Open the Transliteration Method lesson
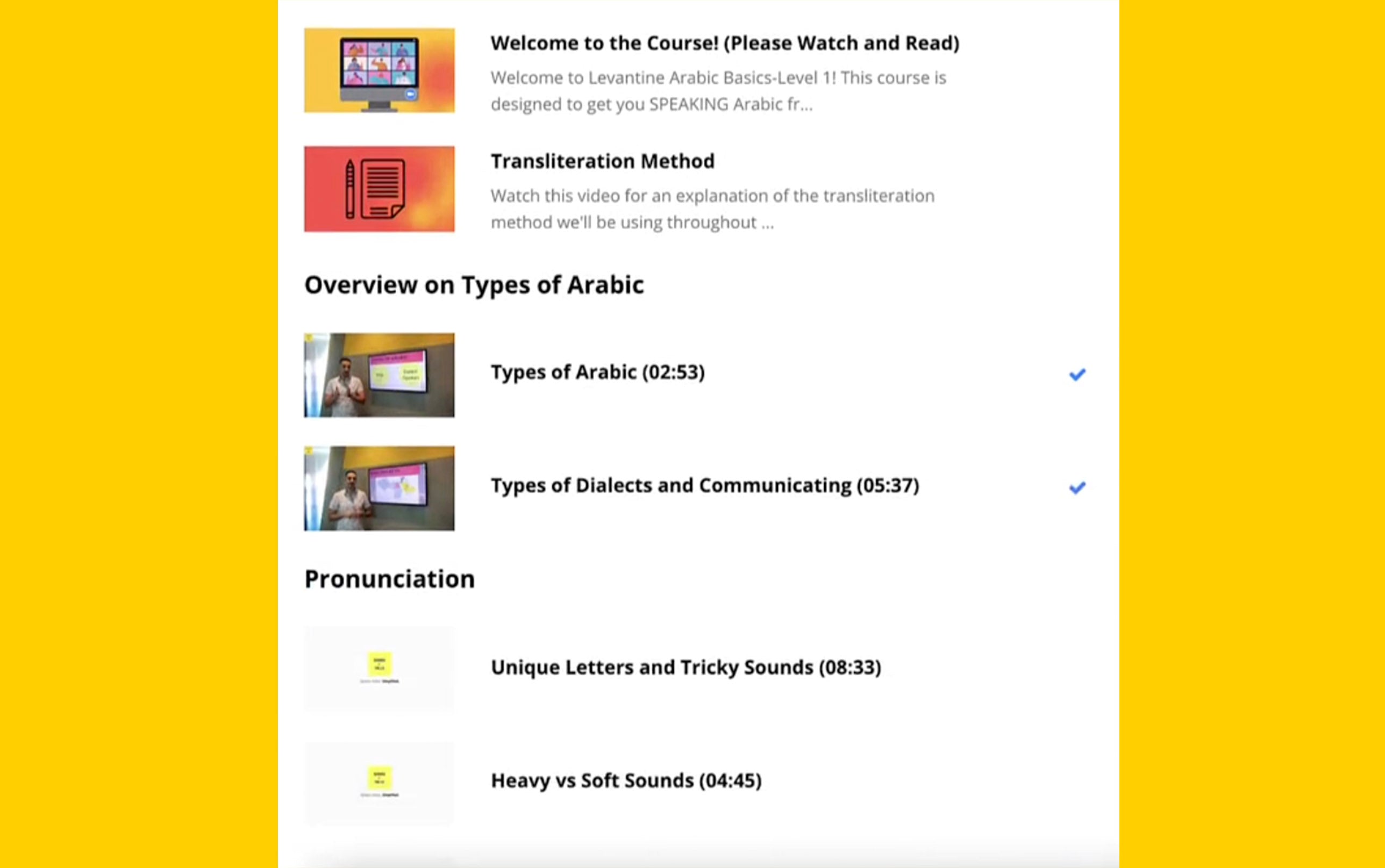 click(602, 161)
